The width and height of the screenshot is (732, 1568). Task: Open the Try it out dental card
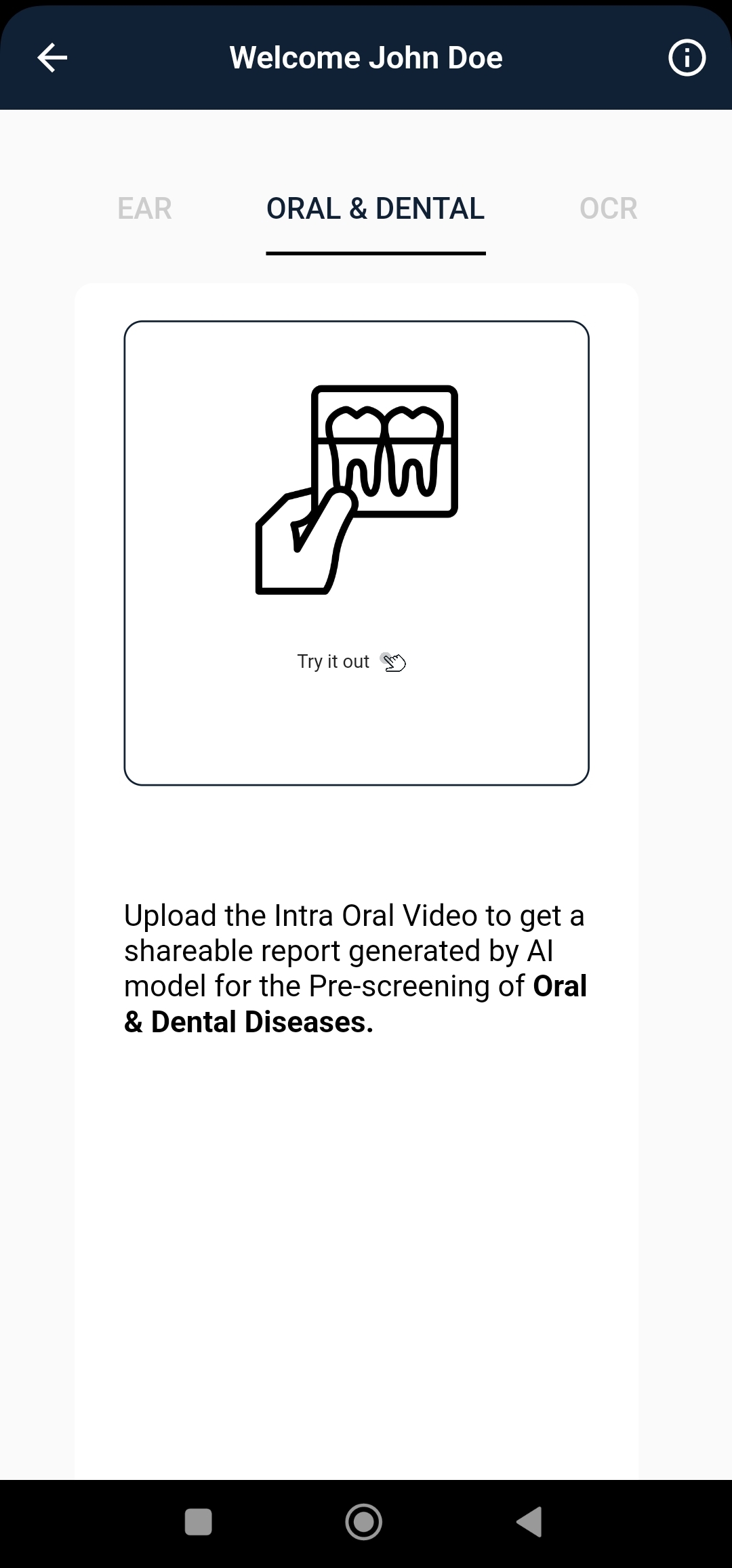[357, 553]
